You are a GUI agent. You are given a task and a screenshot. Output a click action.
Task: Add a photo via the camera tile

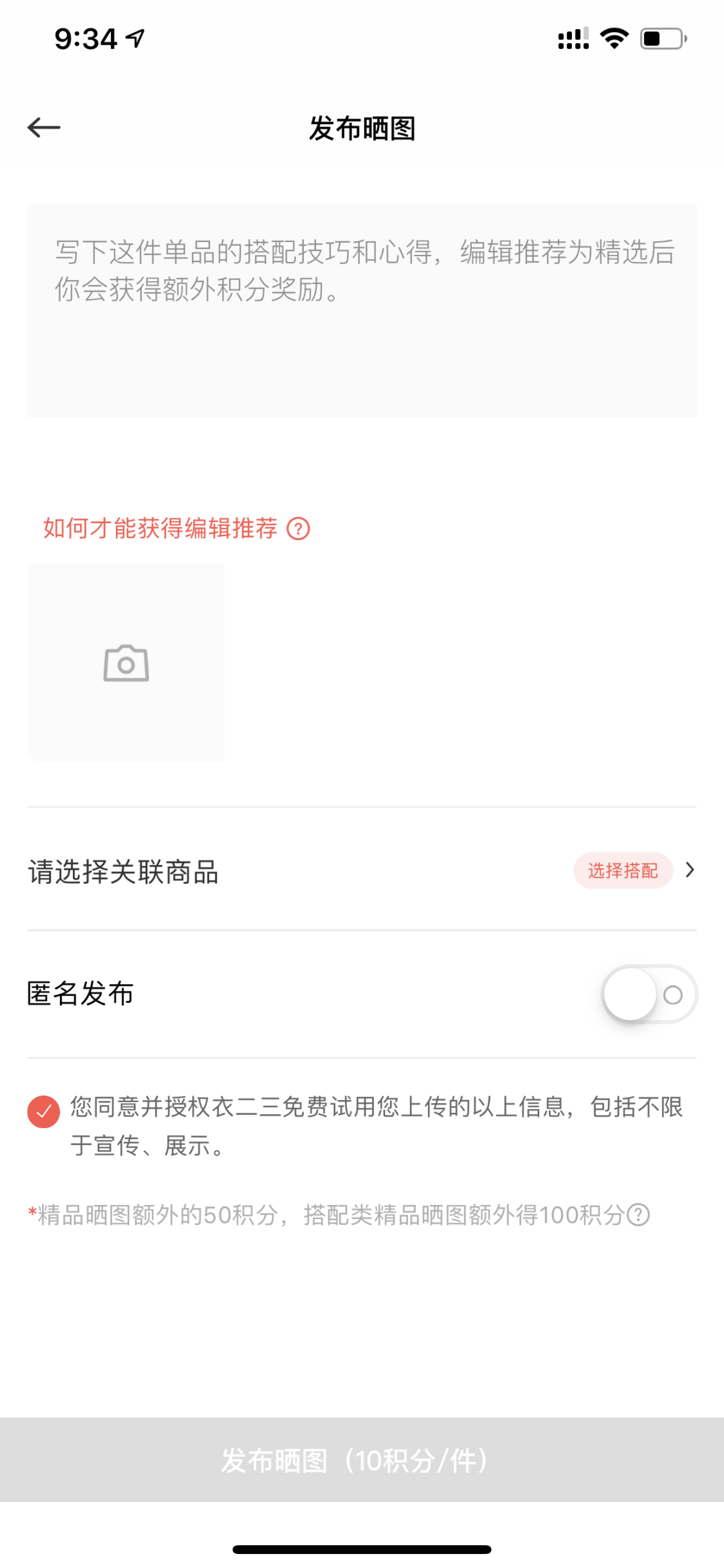tap(126, 662)
